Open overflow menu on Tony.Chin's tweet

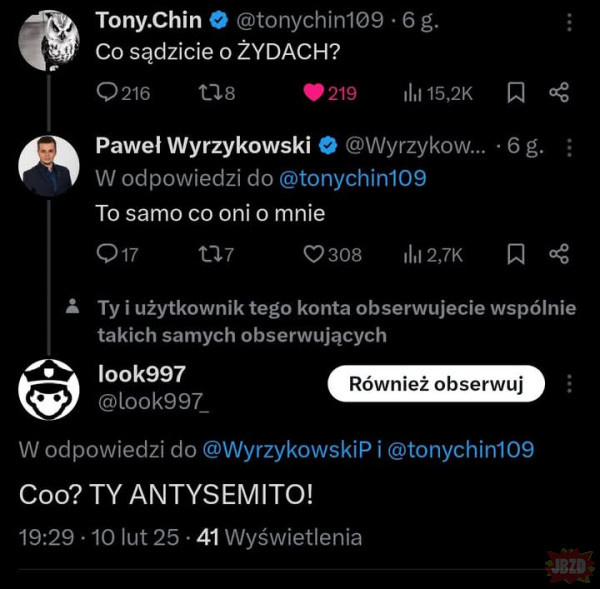coord(569,21)
